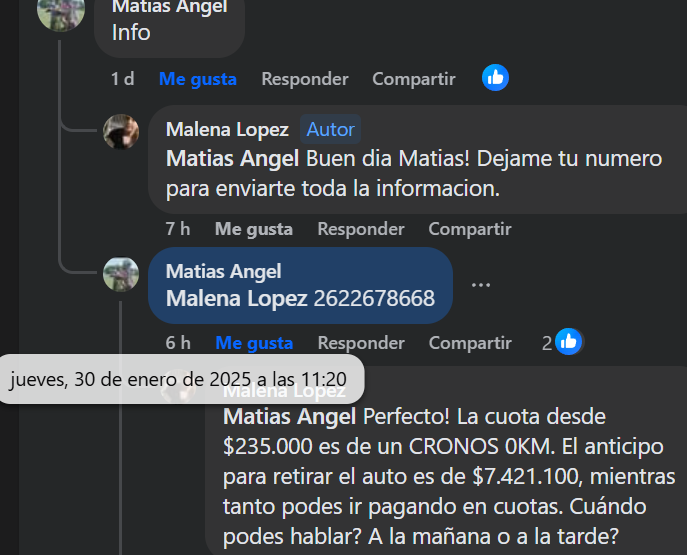Open the like reaction on the Info comment
687x555 pixels.
(495, 78)
